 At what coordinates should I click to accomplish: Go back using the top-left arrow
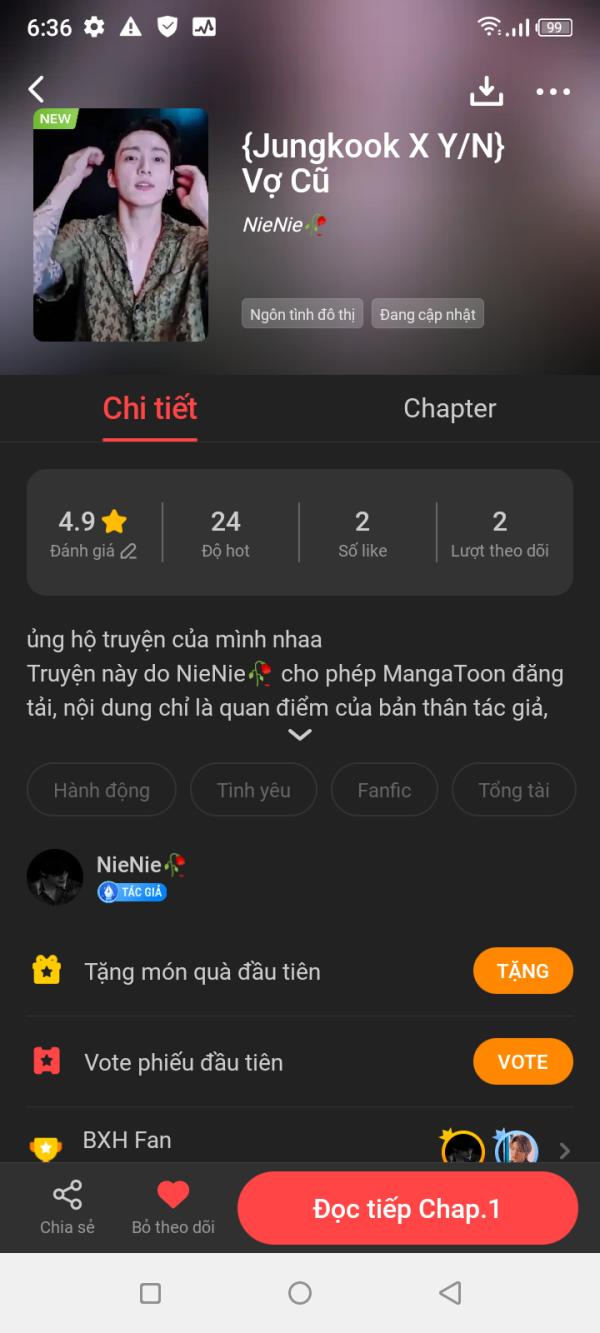click(37, 90)
